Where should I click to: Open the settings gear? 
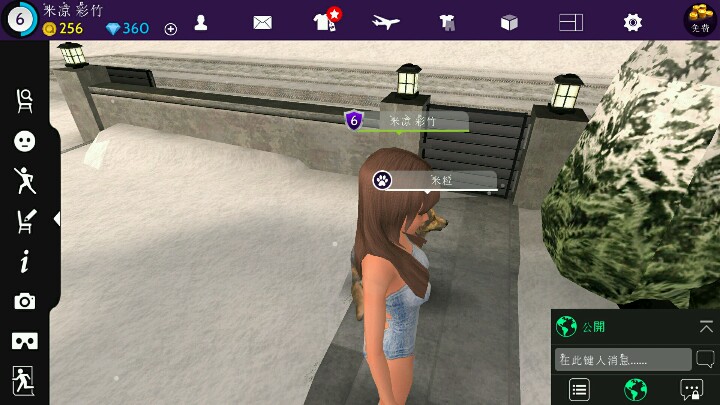click(x=632, y=22)
